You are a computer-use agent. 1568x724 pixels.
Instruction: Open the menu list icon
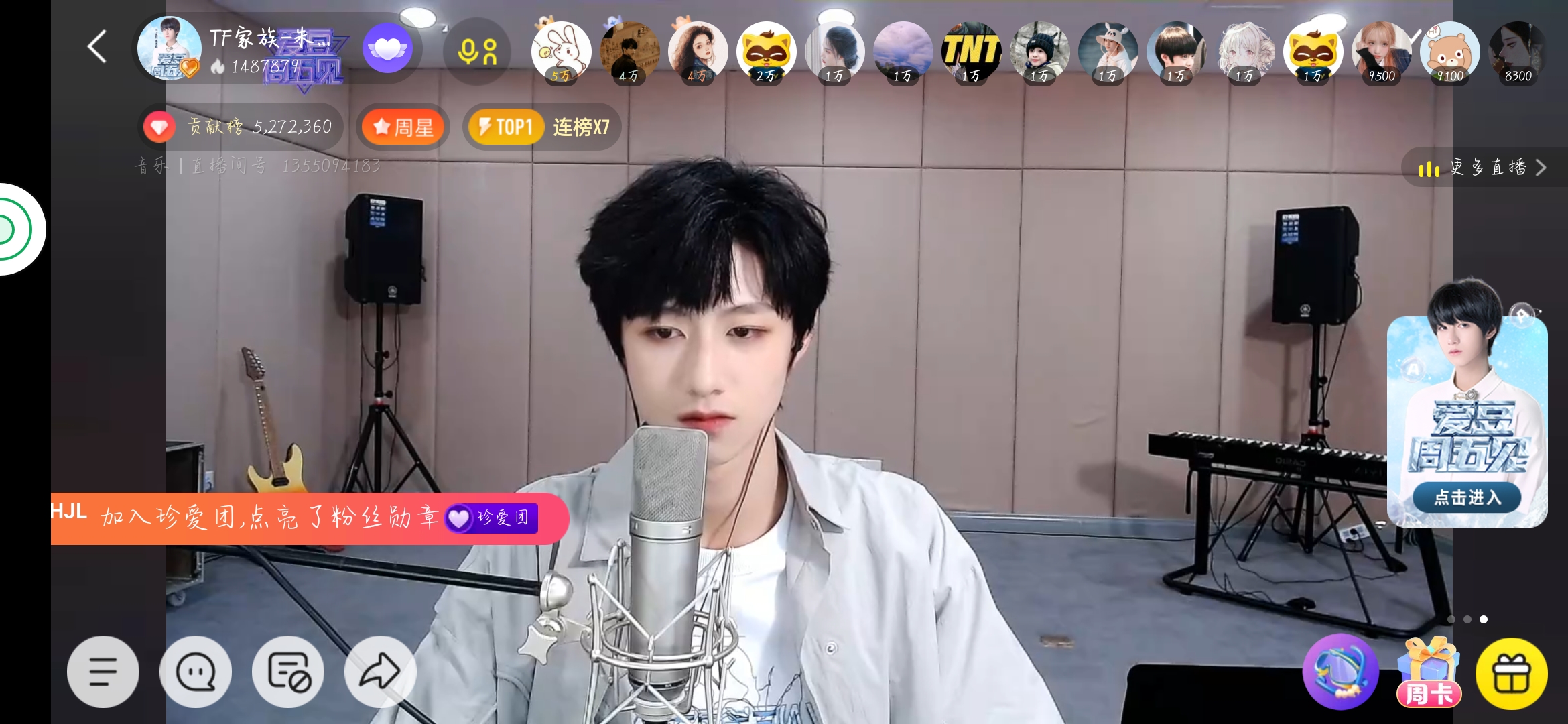pos(103,671)
